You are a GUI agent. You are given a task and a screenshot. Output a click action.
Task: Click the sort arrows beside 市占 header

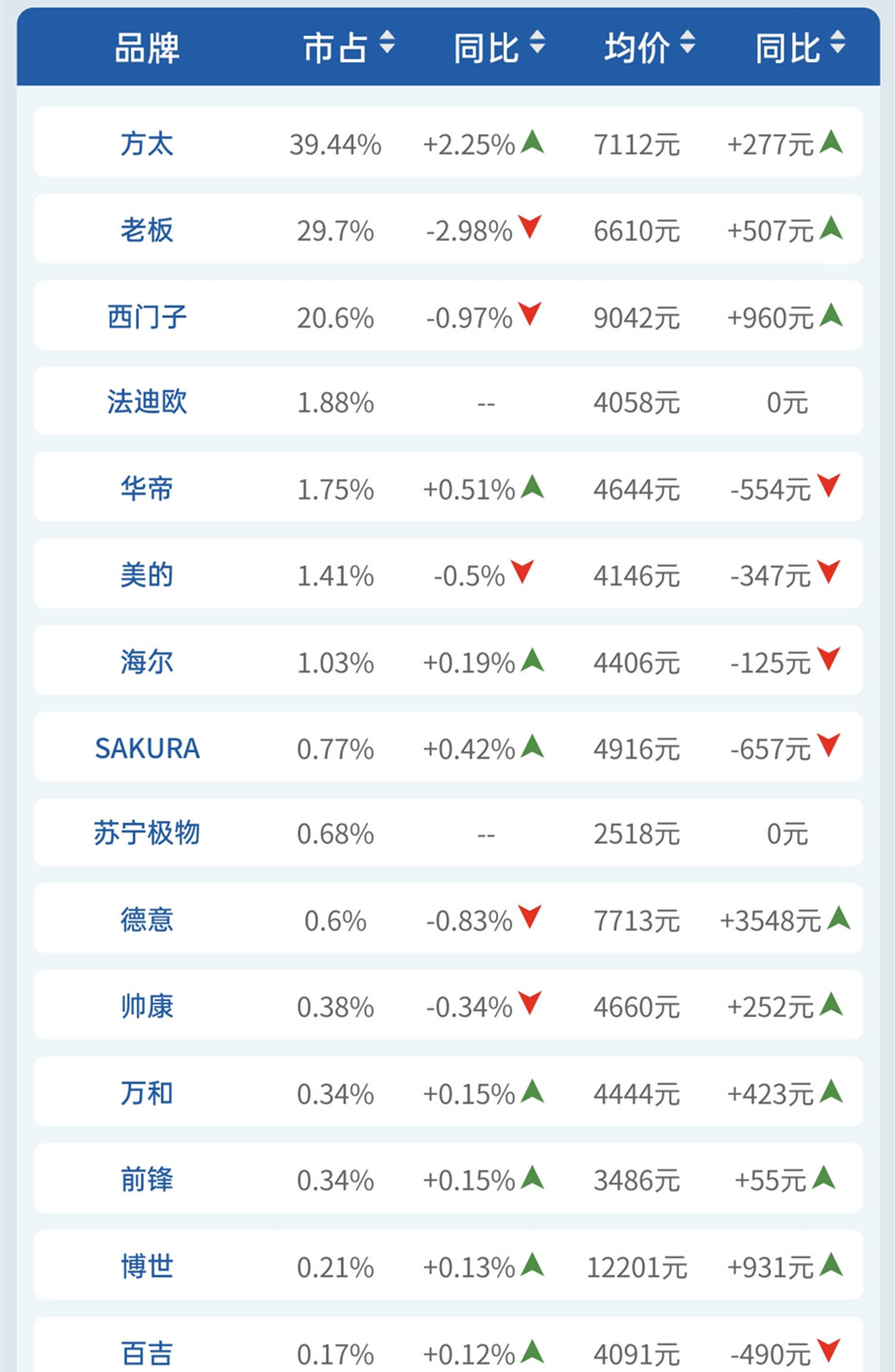click(386, 43)
